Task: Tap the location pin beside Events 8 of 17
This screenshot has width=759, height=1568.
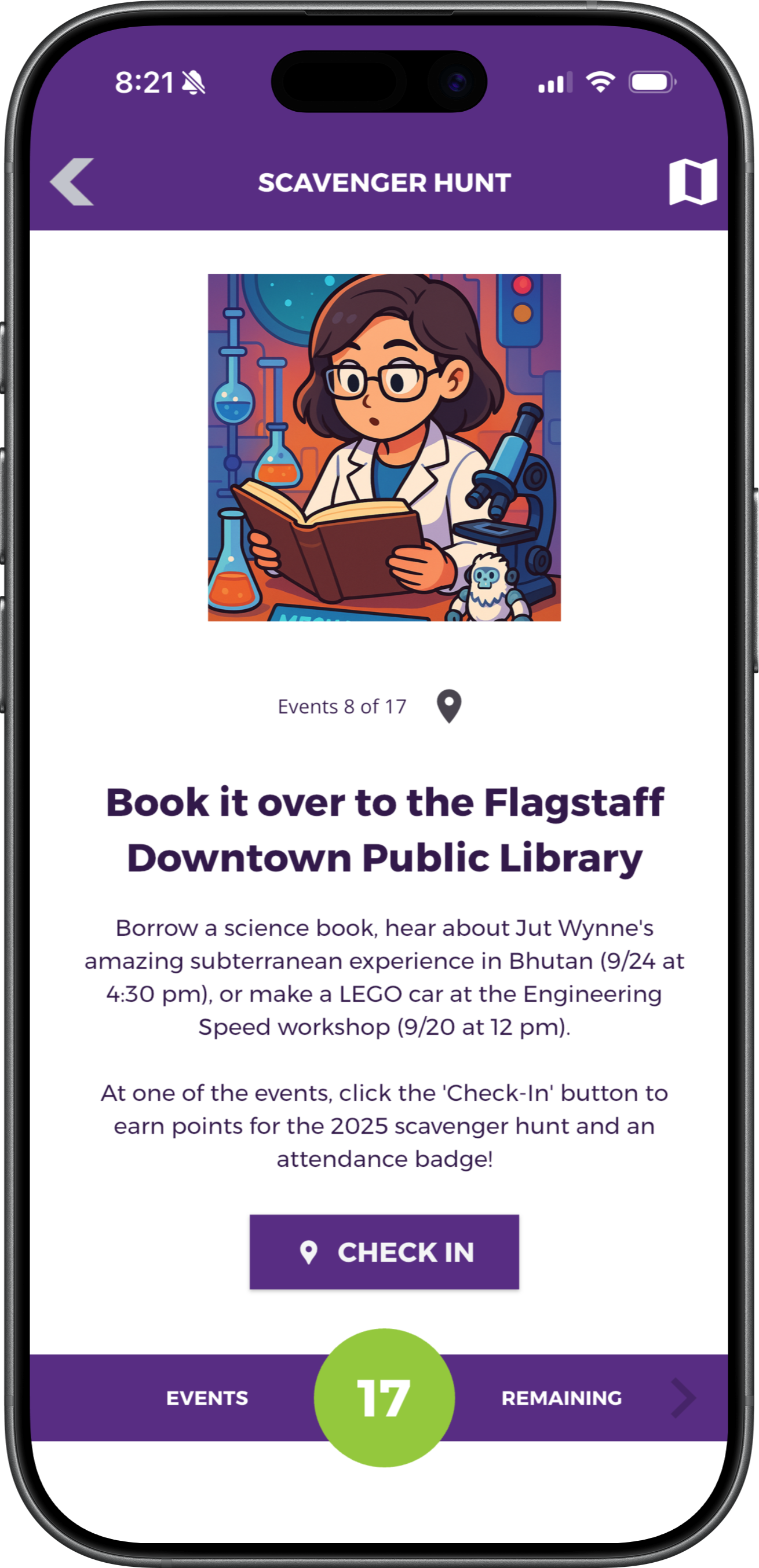Action: [449, 706]
